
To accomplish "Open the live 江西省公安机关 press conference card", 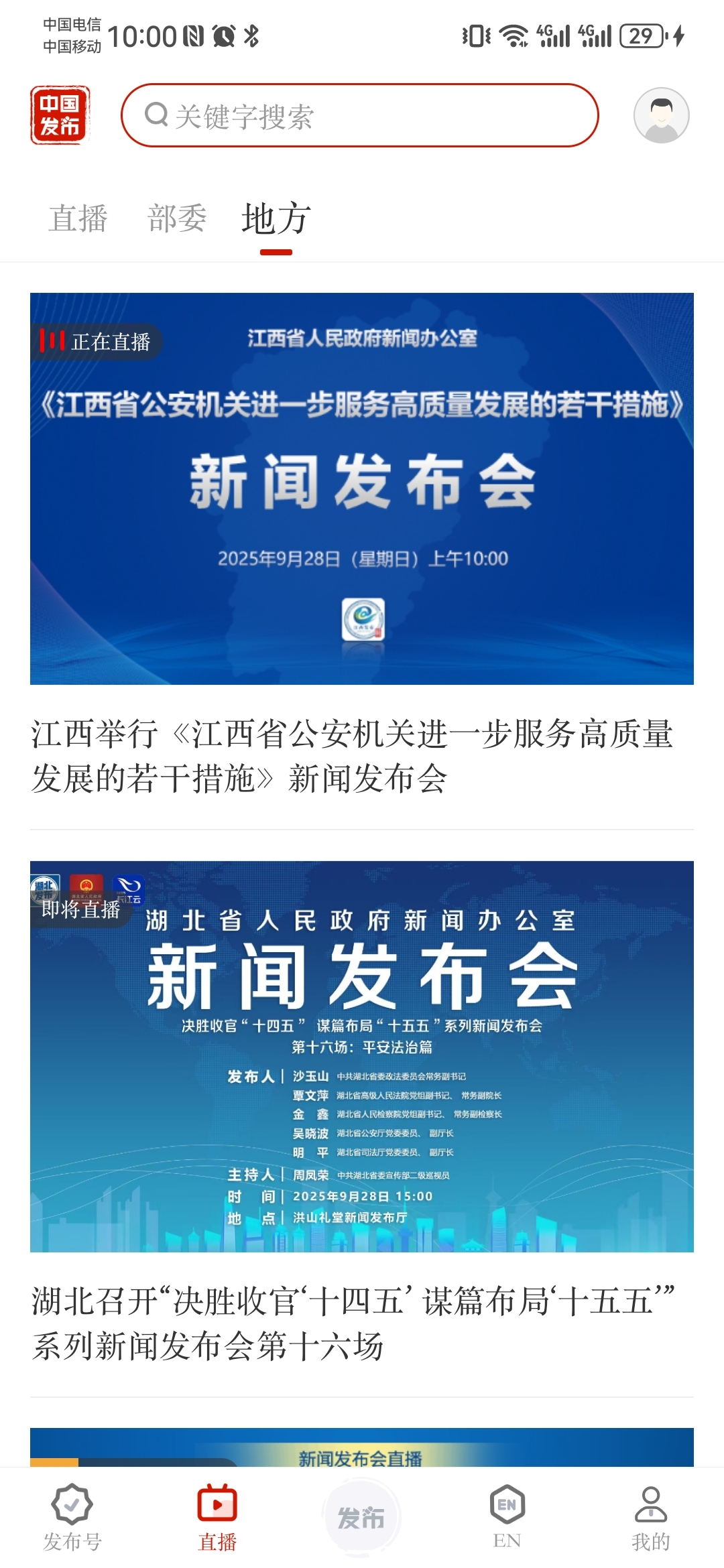I will [x=362, y=488].
